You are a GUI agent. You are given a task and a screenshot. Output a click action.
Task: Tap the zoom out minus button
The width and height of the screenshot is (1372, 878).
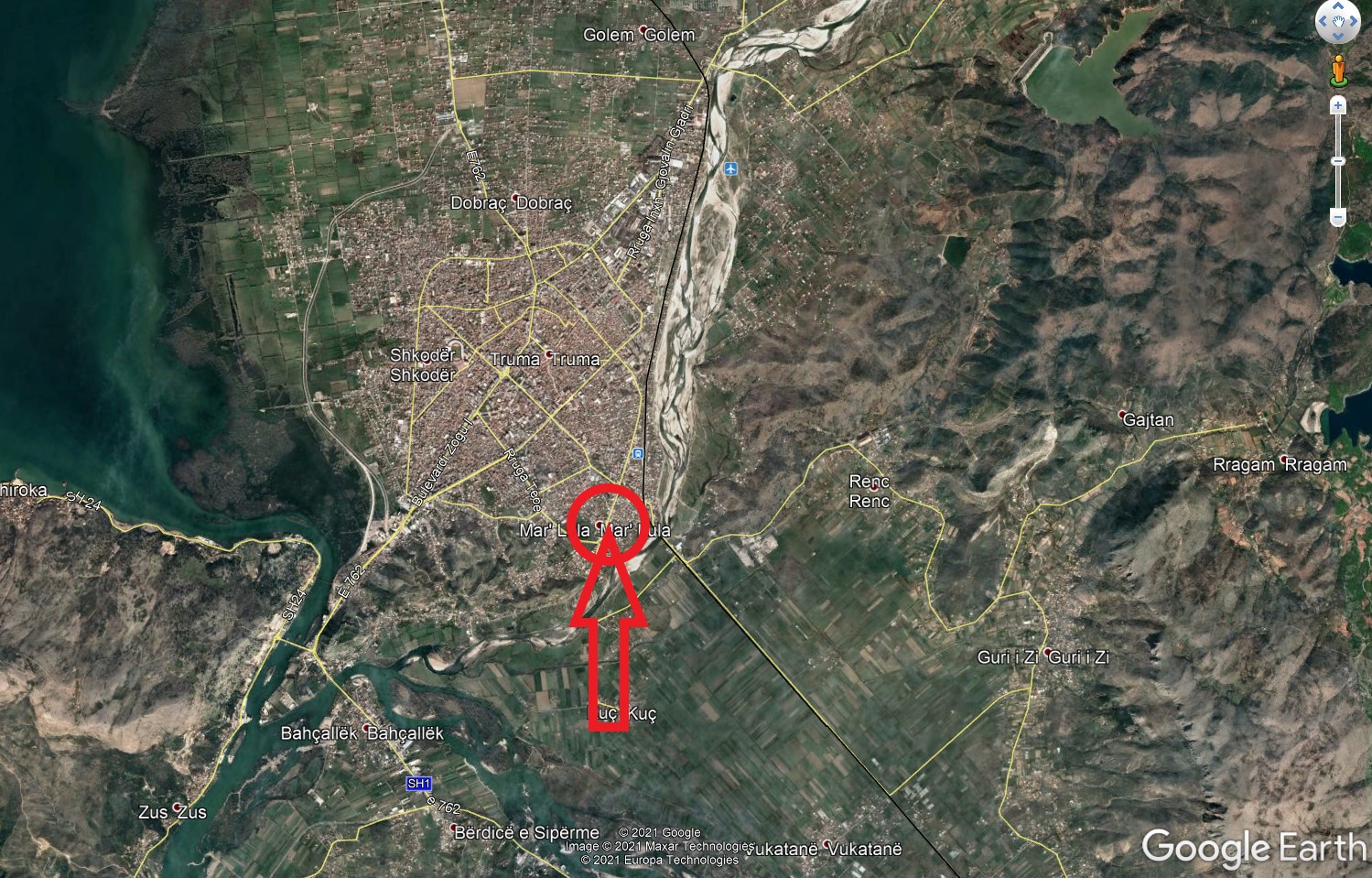1338,217
